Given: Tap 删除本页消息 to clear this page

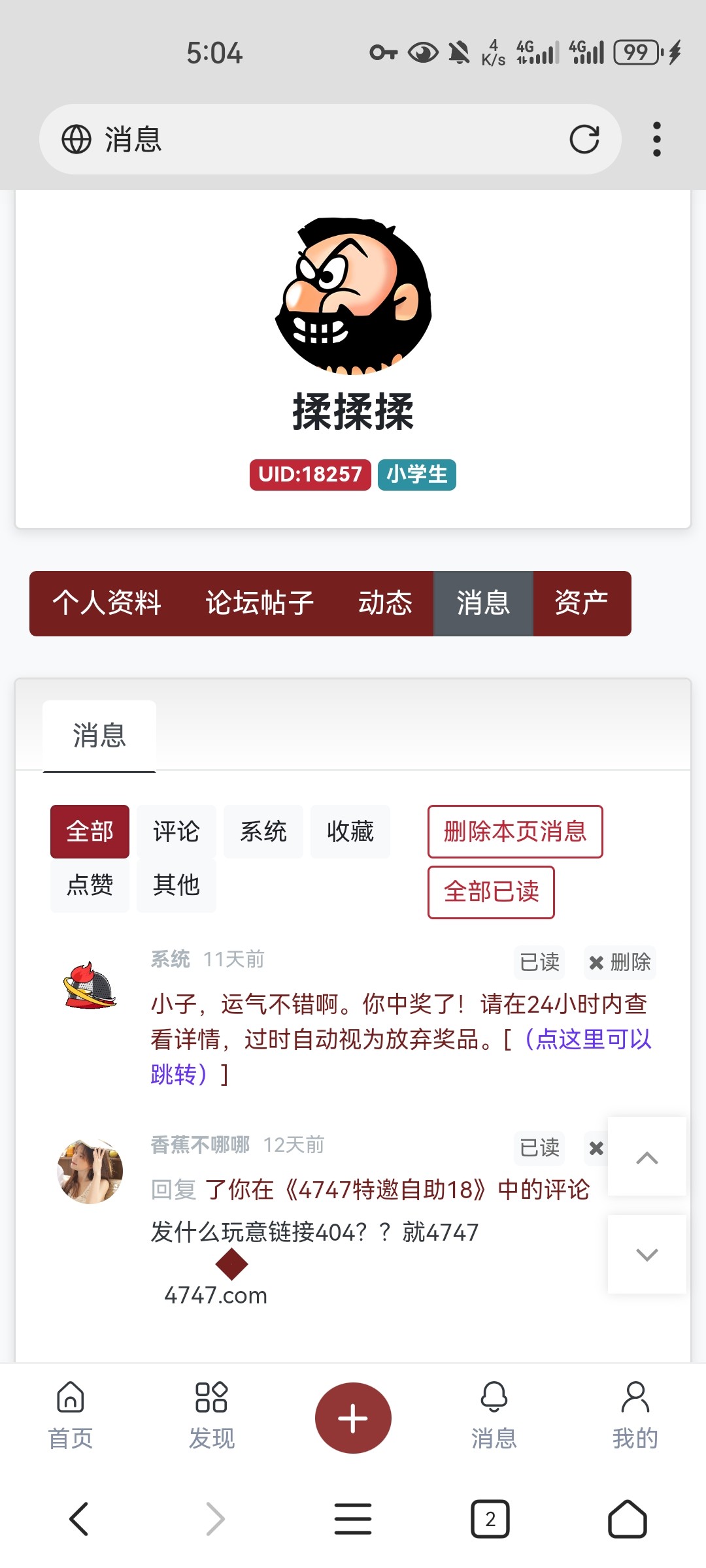Looking at the screenshot, I should (x=515, y=832).
